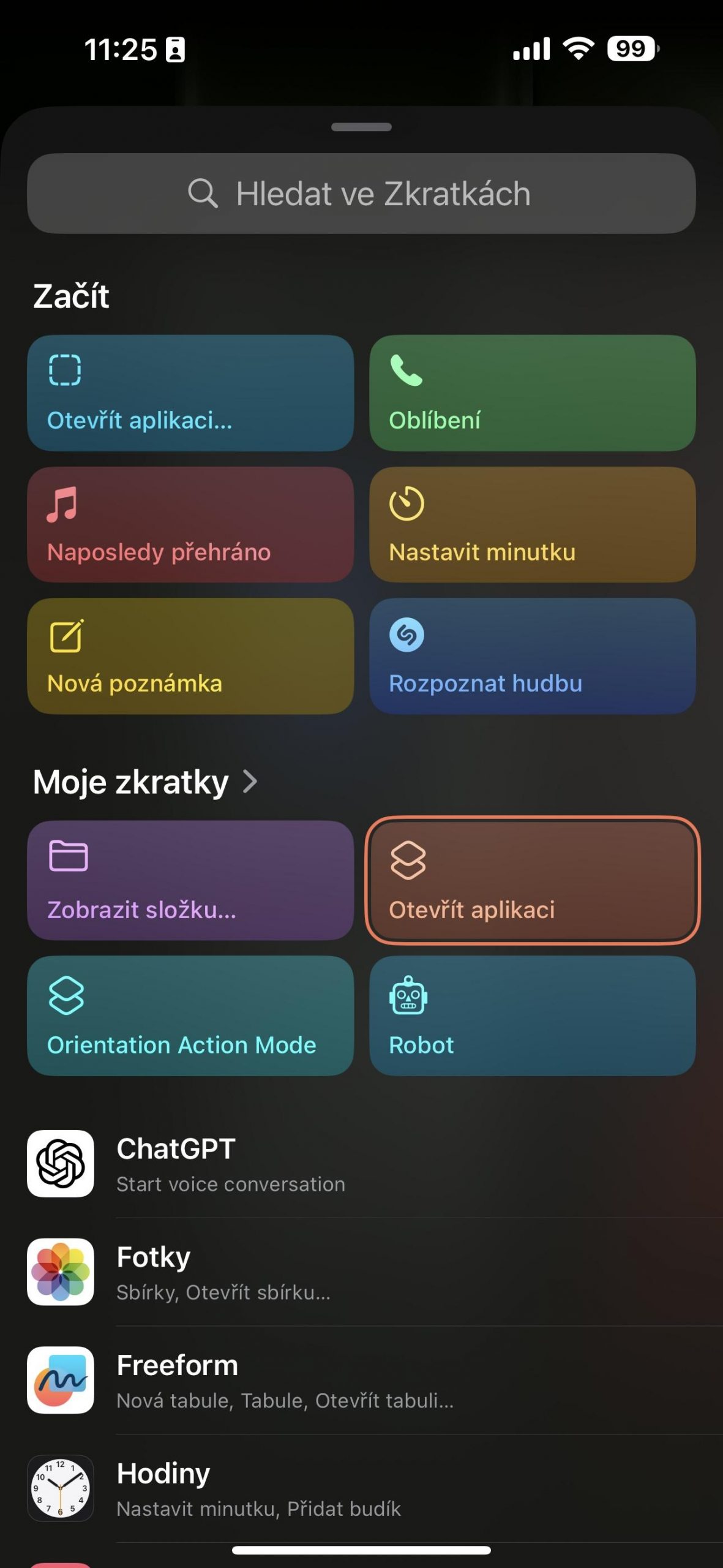The width and height of the screenshot is (723, 1568).
Task: Choose the Nastavit minutku timer tile
Action: point(533,525)
